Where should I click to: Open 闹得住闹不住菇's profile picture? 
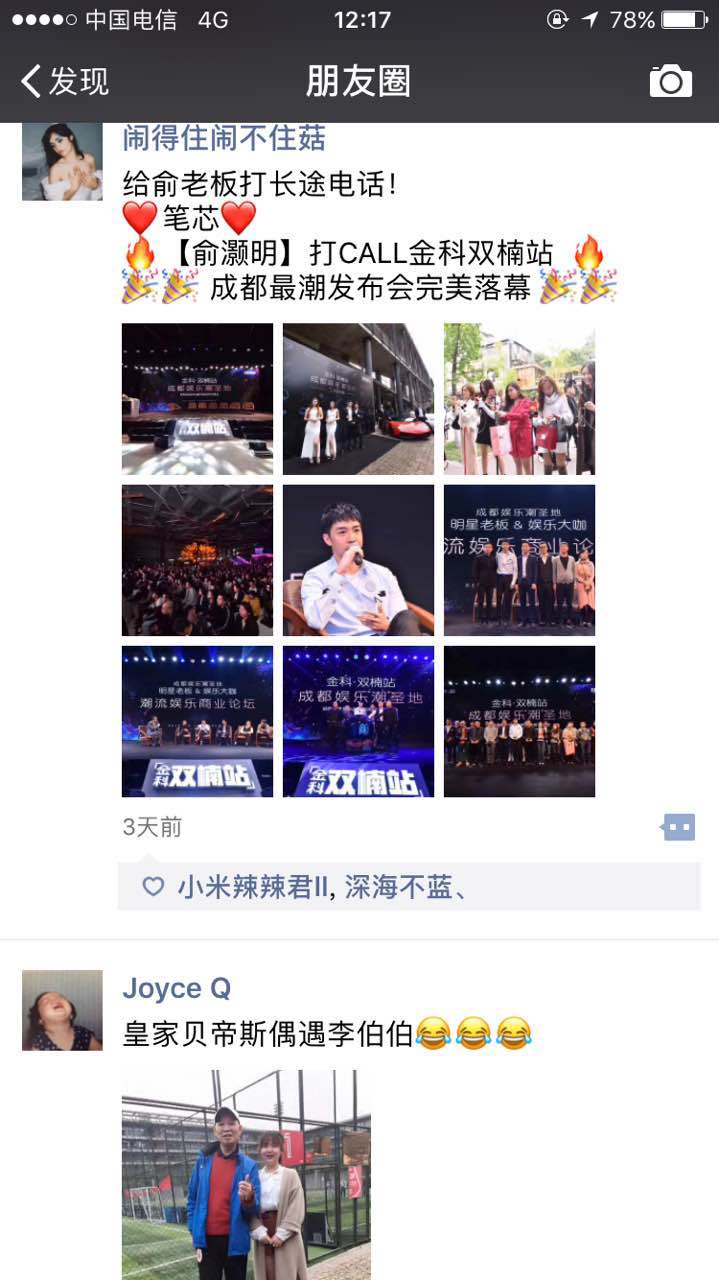click(62, 161)
